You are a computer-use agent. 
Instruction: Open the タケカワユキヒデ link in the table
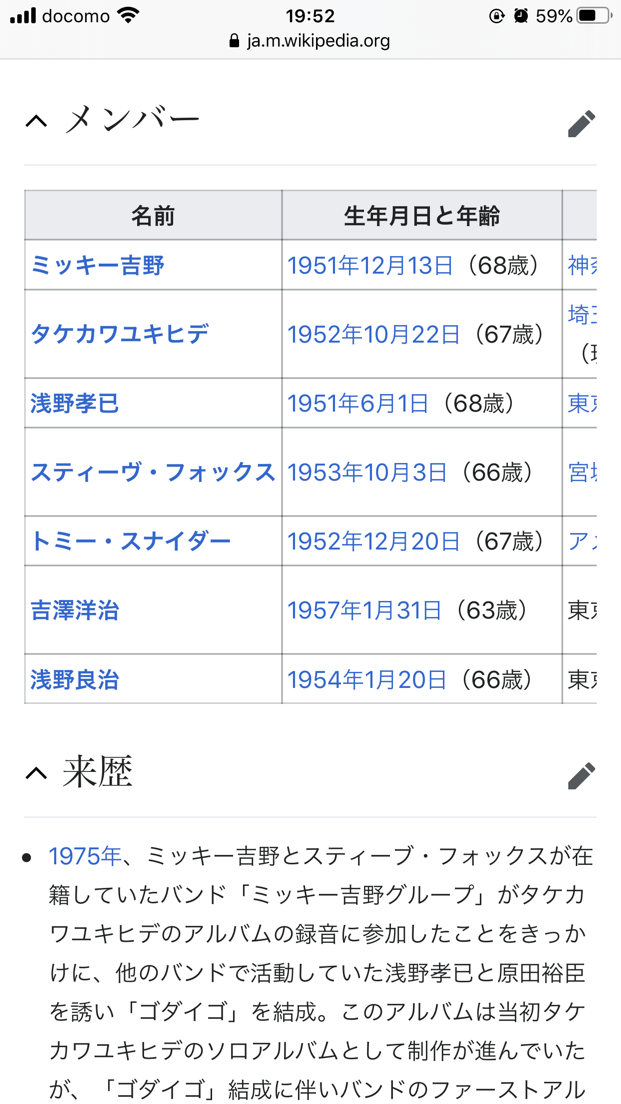tap(120, 334)
